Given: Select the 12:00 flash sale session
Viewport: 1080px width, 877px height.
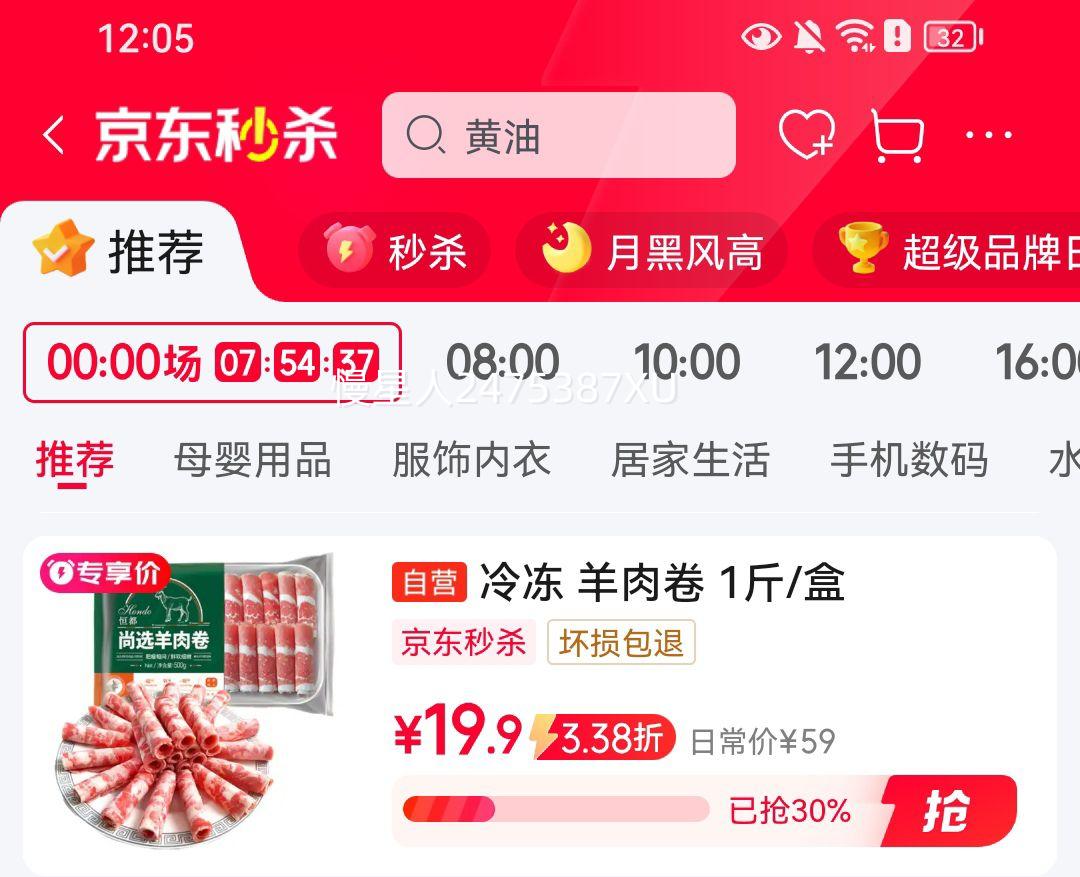Looking at the screenshot, I should point(867,362).
